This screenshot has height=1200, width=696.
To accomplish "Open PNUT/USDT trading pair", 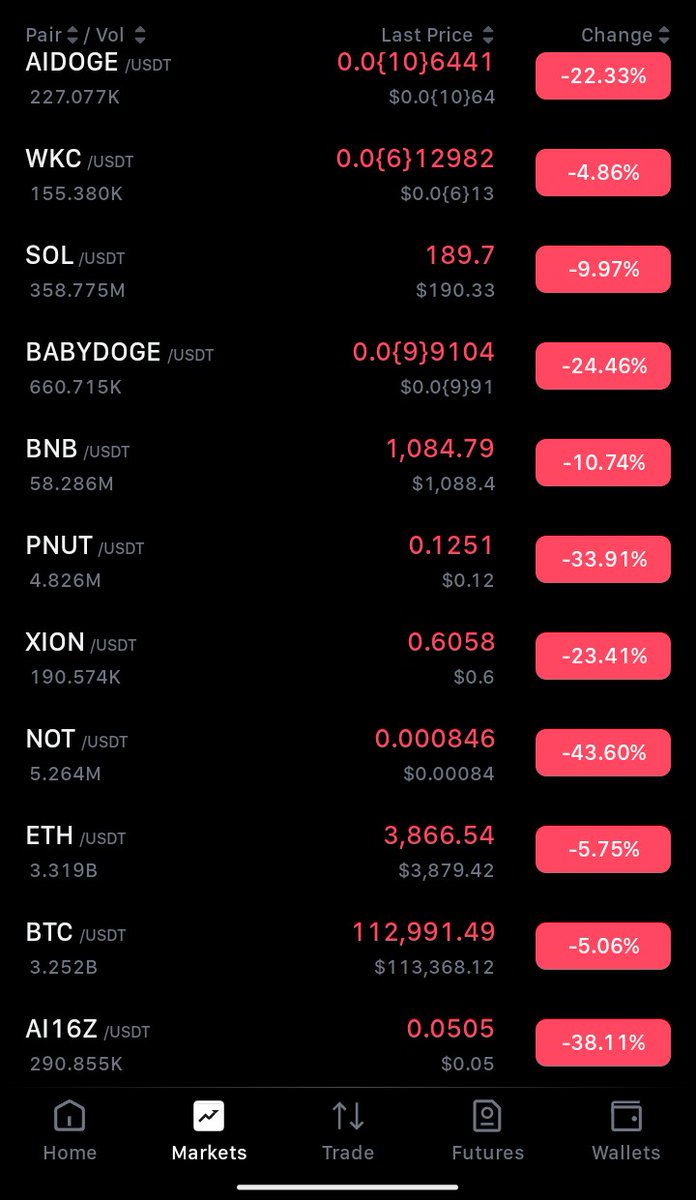I will 348,560.
